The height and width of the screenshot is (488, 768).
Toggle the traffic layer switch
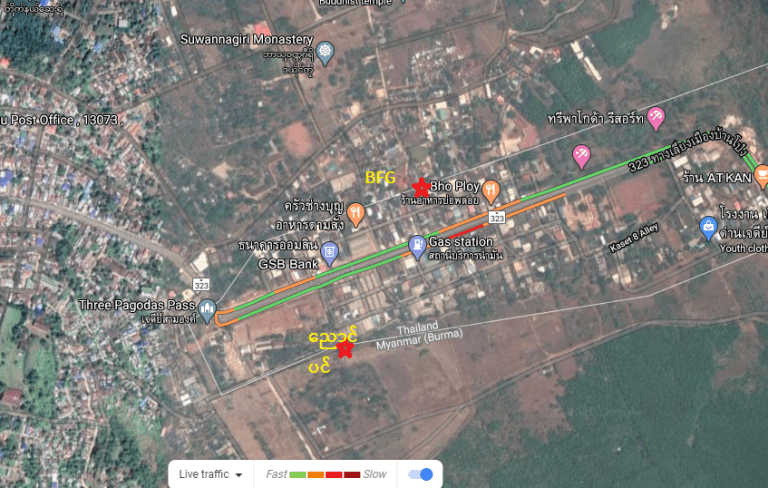tap(421, 474)
